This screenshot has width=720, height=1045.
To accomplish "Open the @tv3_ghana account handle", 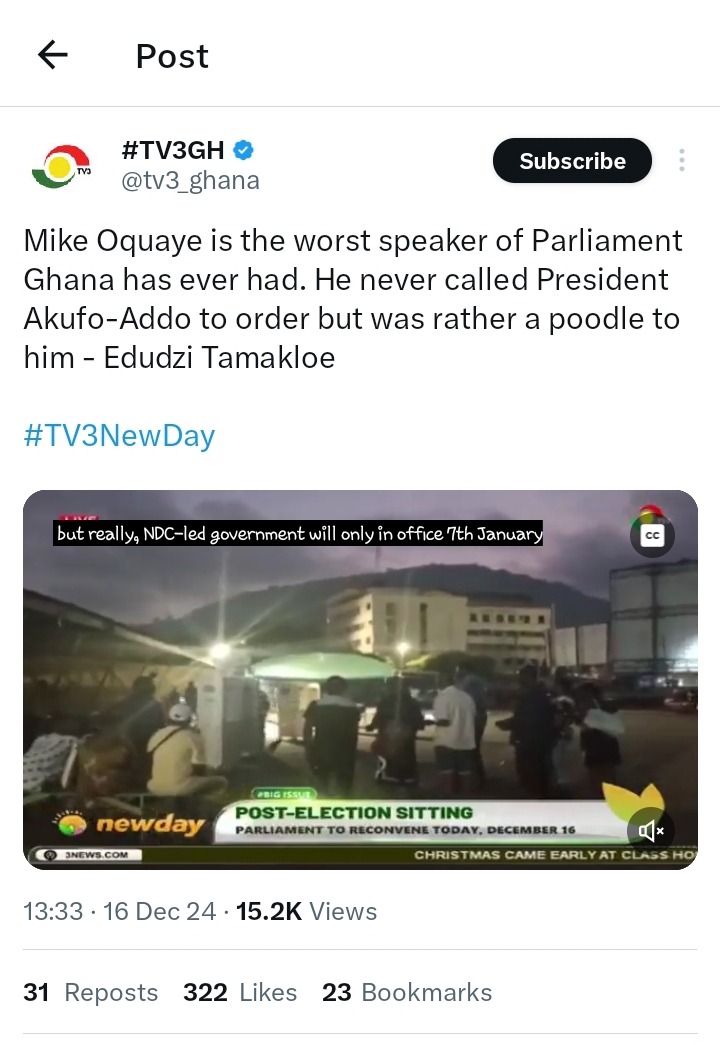I will tap(190, 181).
